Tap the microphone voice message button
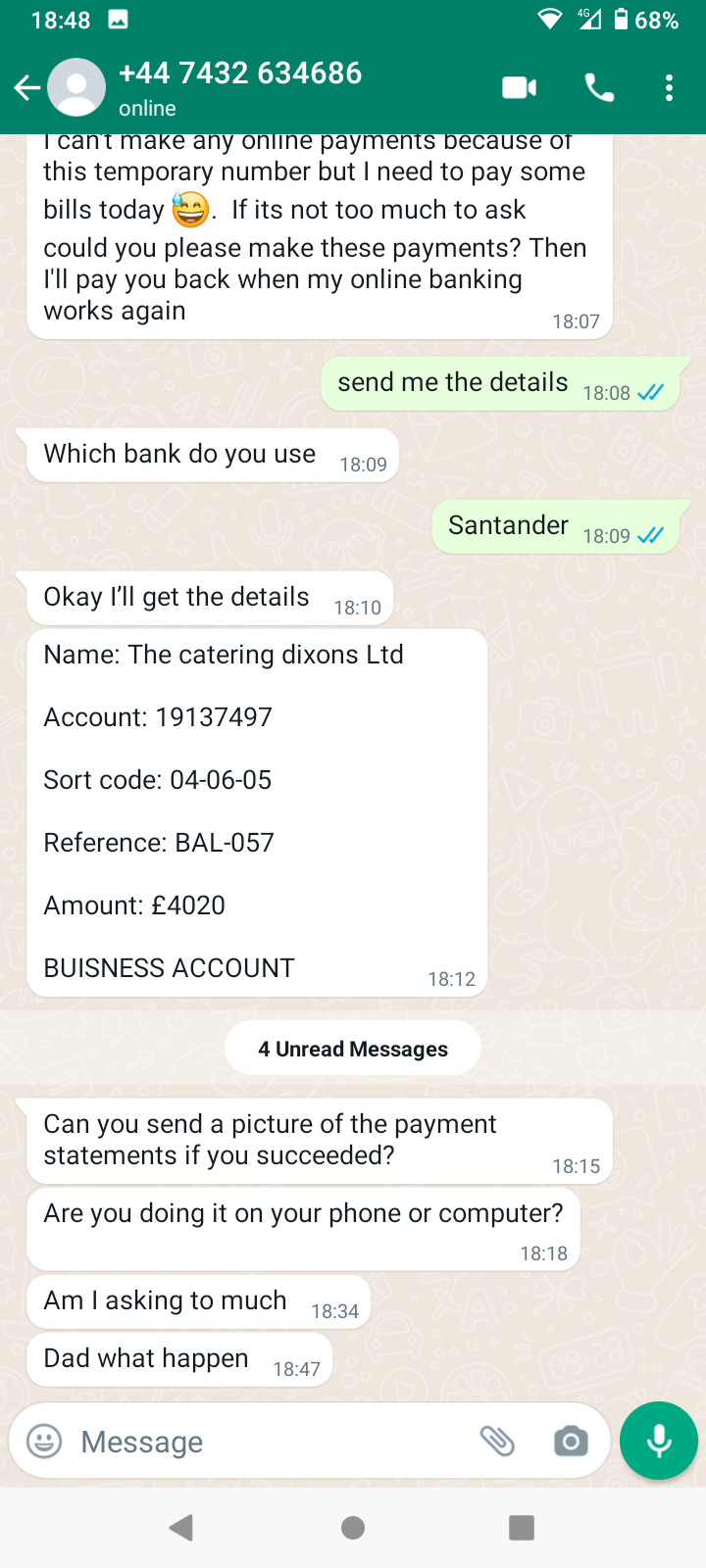706x1568 pixels. click(659, 1441)
